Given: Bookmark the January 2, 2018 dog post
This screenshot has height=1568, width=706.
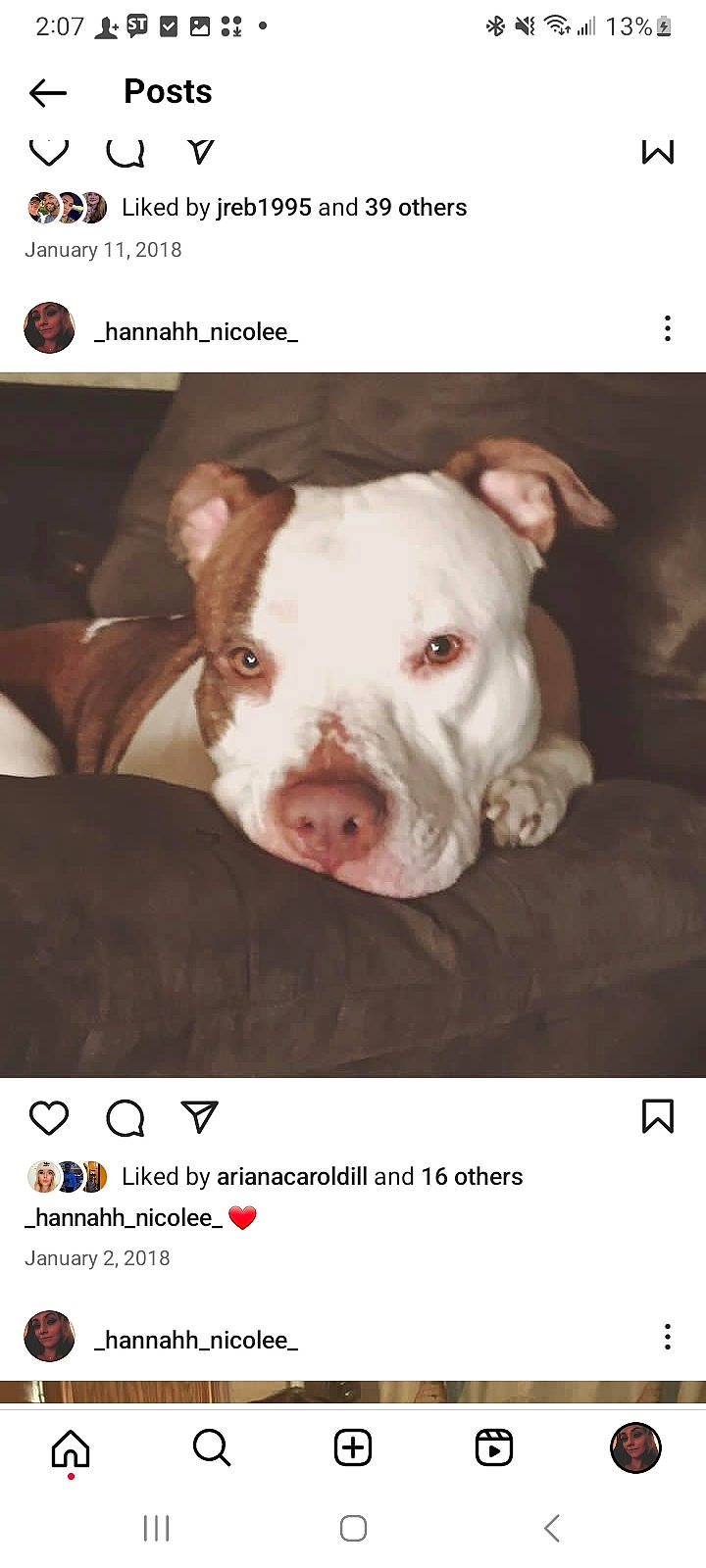Looking at the screenshot, I should [657, 1117].
